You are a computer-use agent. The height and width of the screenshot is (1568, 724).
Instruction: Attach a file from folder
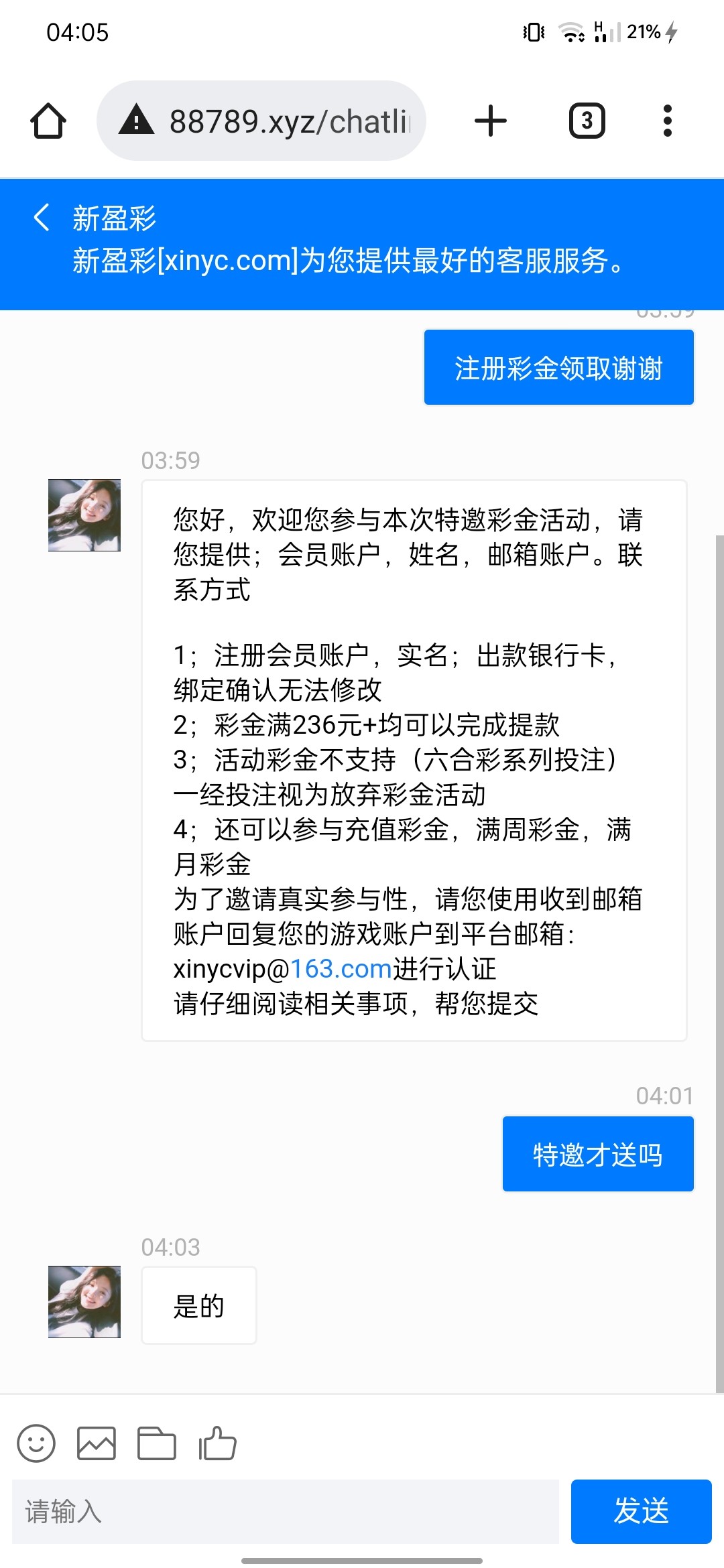pyautogui.click(x=157, y=1443)
